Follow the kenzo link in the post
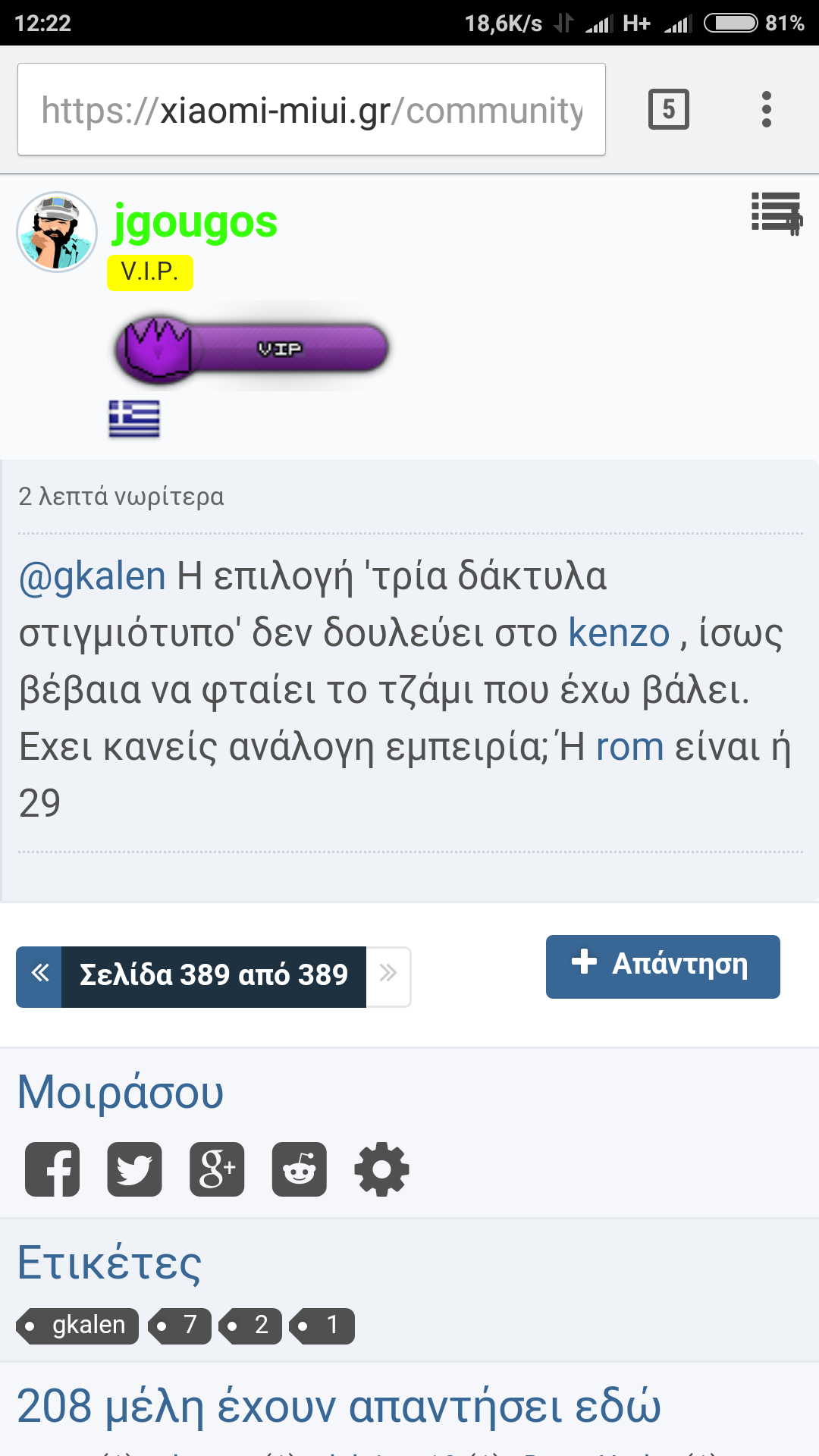 [619, 633]
